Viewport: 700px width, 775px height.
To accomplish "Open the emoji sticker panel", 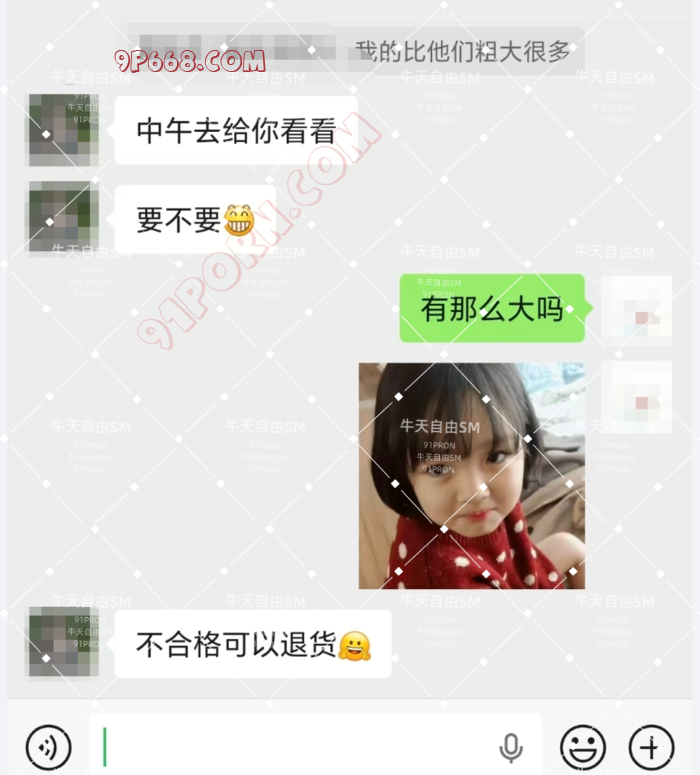I will (583, 746).
